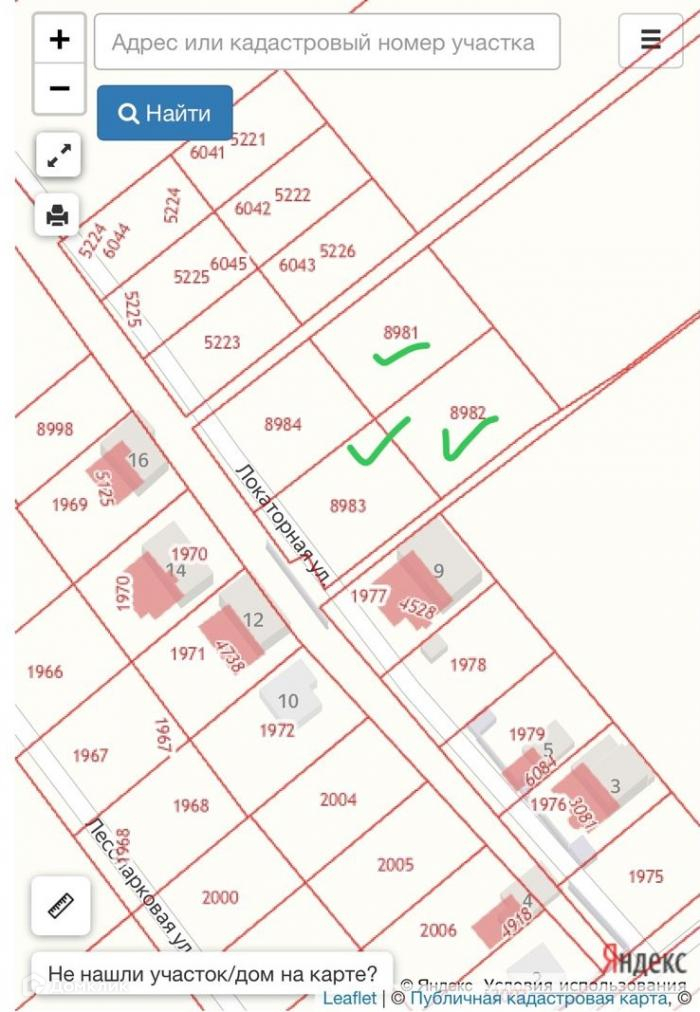The height and width of the screenshot is (1012, 700).
Task: Activate the ruler measuring tool
Action: (61, 906)
